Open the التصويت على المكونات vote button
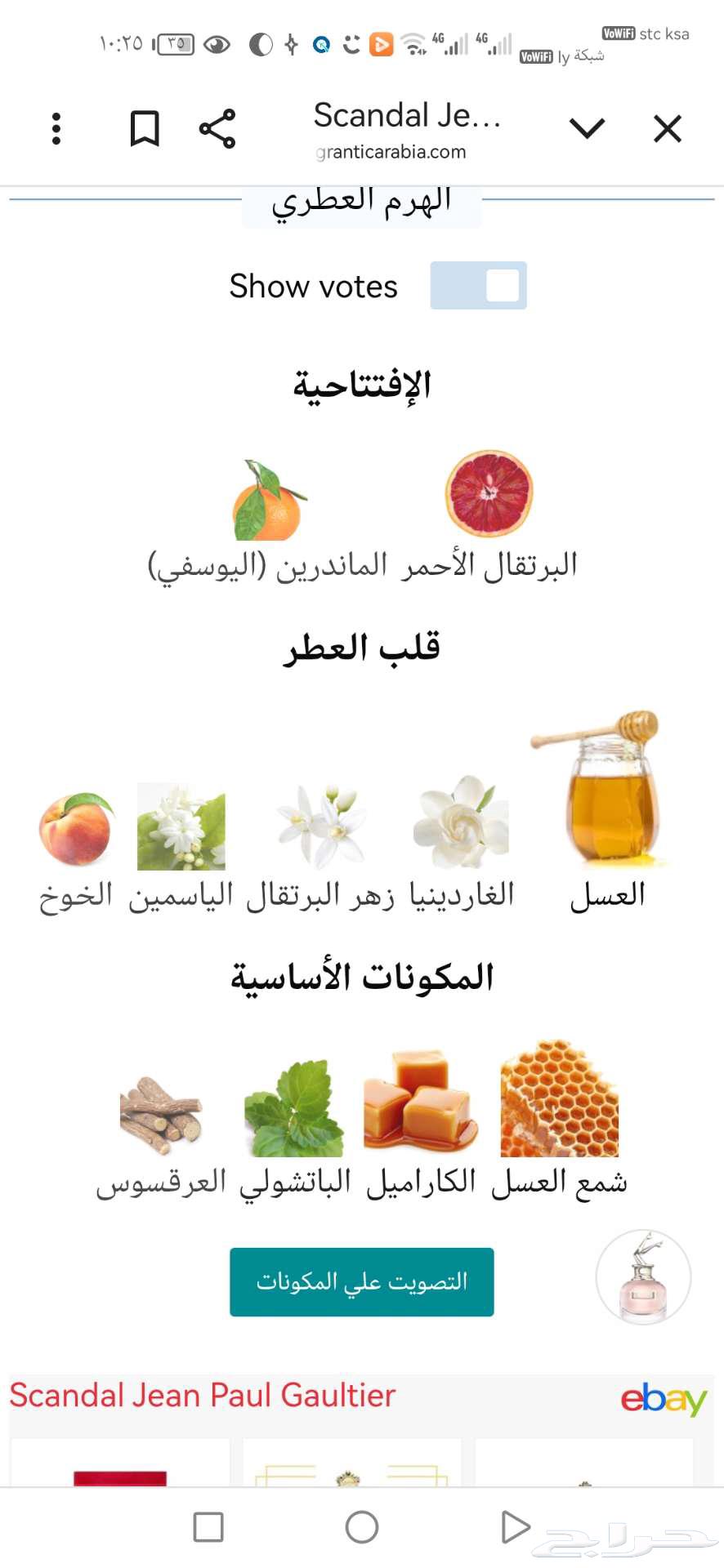Image resolution: width=724 pixels, height=1568 pixels. coord(361,1281)
